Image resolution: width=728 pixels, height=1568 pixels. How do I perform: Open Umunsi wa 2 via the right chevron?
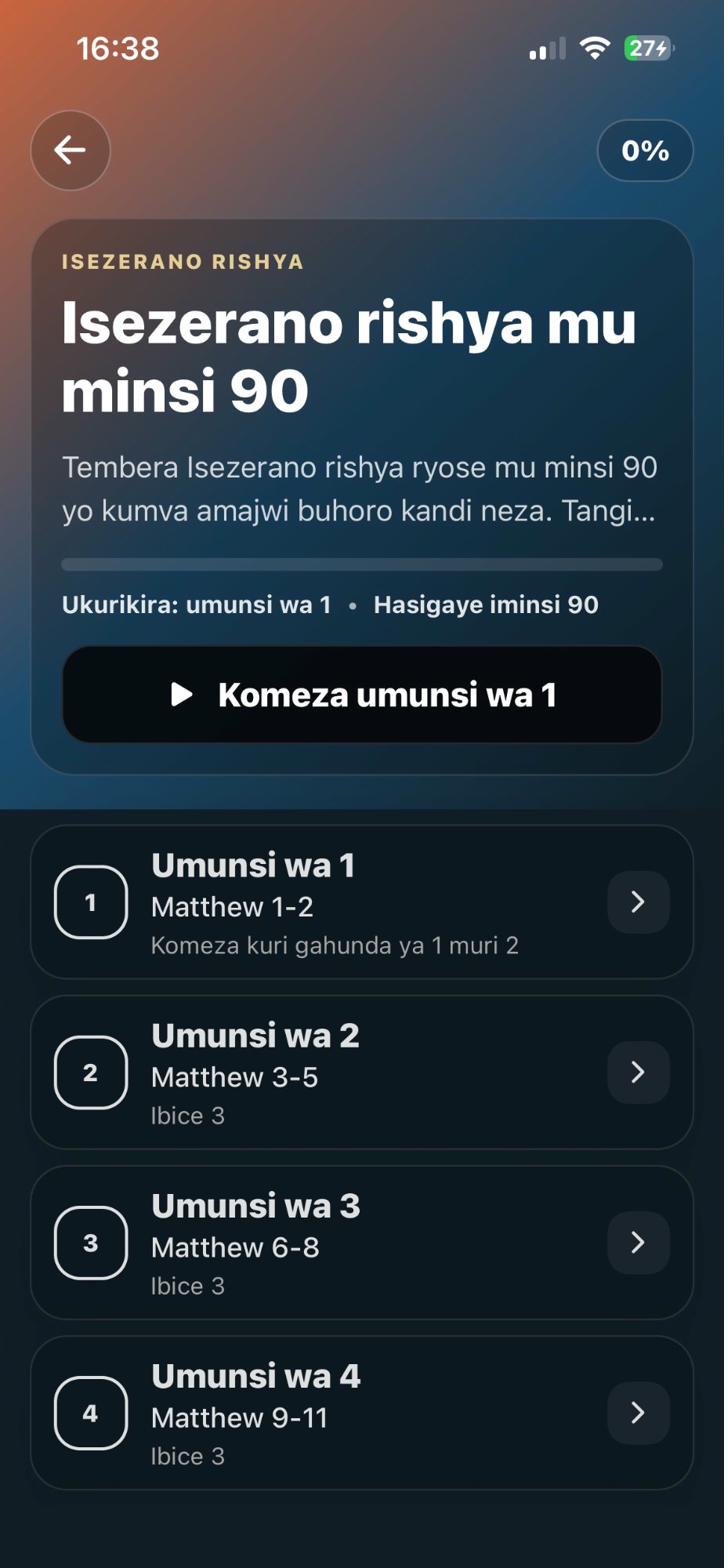point(638,1073)
